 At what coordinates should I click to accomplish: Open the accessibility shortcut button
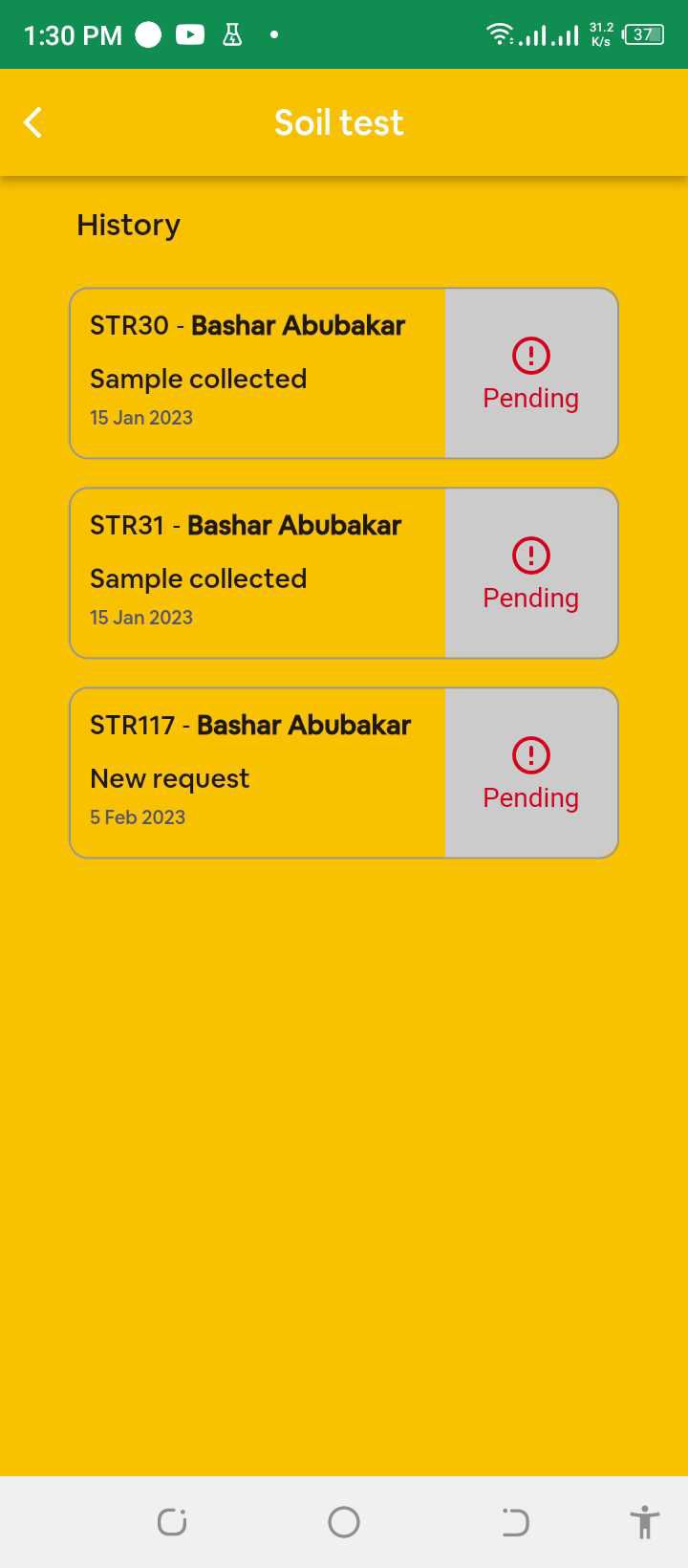[x=645, y=1521]
